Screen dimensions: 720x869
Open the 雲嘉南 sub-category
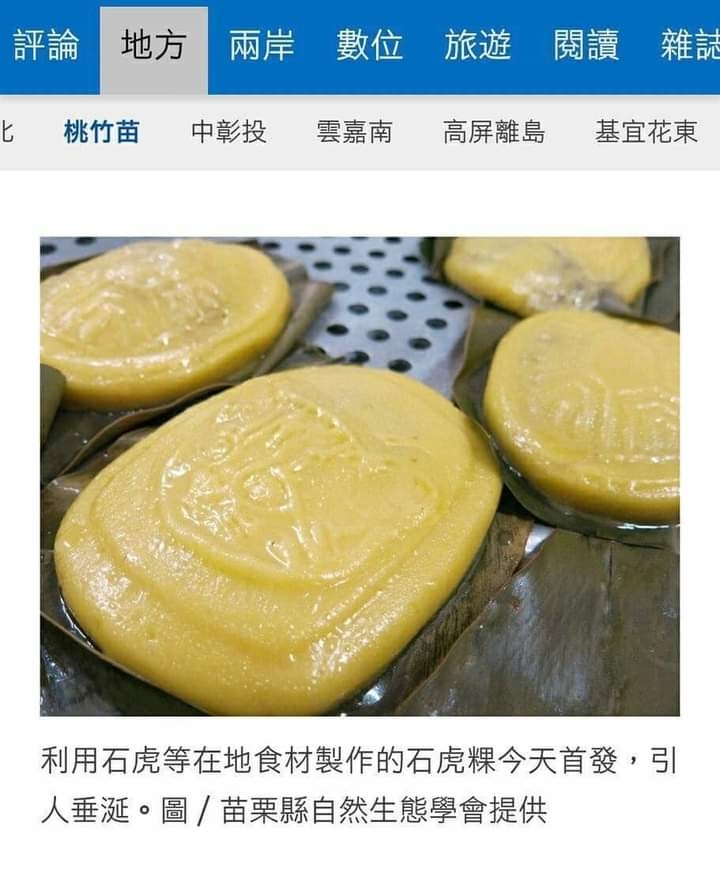pos(354,132)
